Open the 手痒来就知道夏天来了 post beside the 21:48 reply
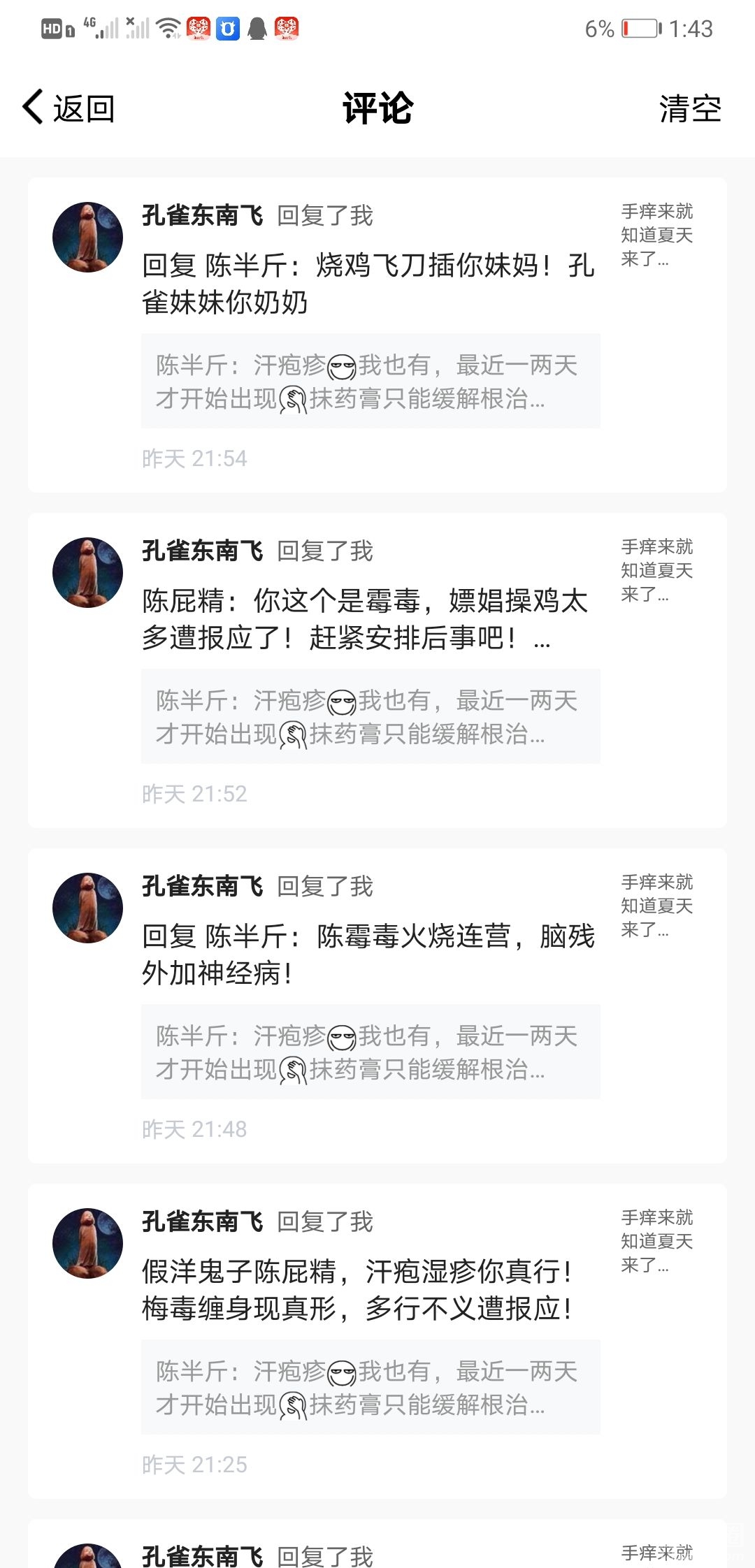 [656, 906]
